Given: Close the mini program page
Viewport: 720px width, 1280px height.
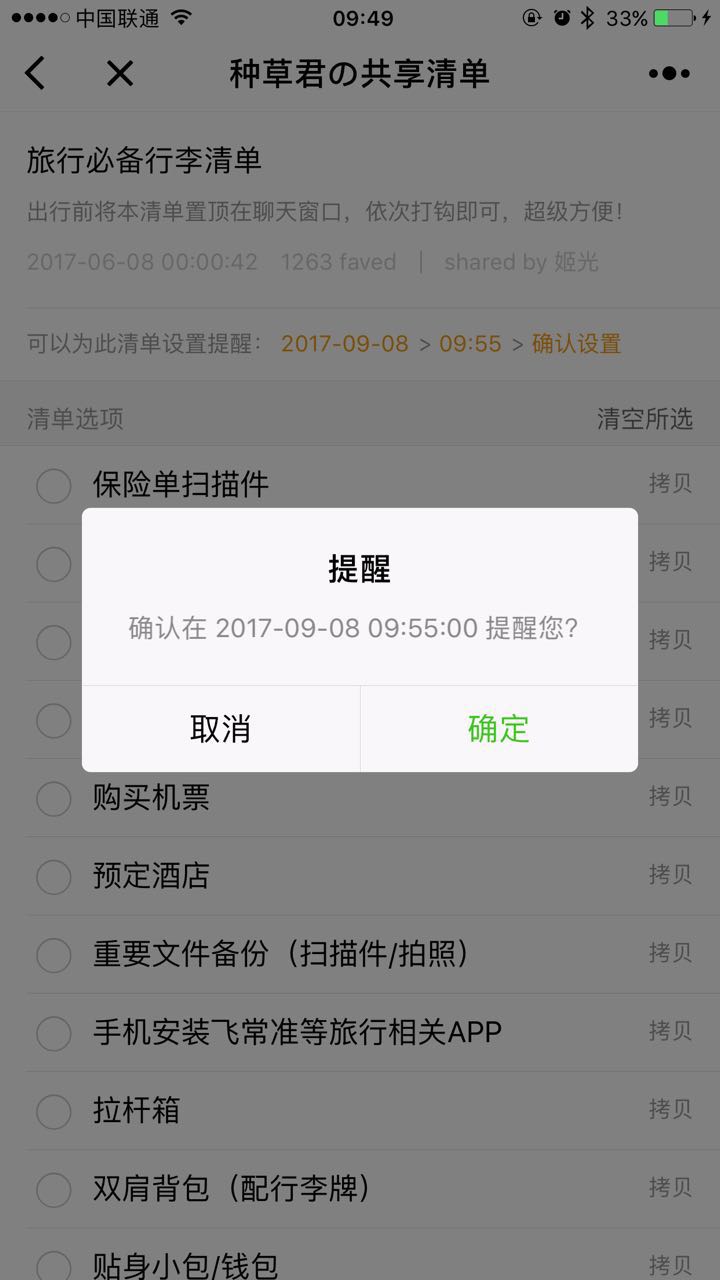Looking at the screenshot, I should pyautogui.click(x=120, y=73).
